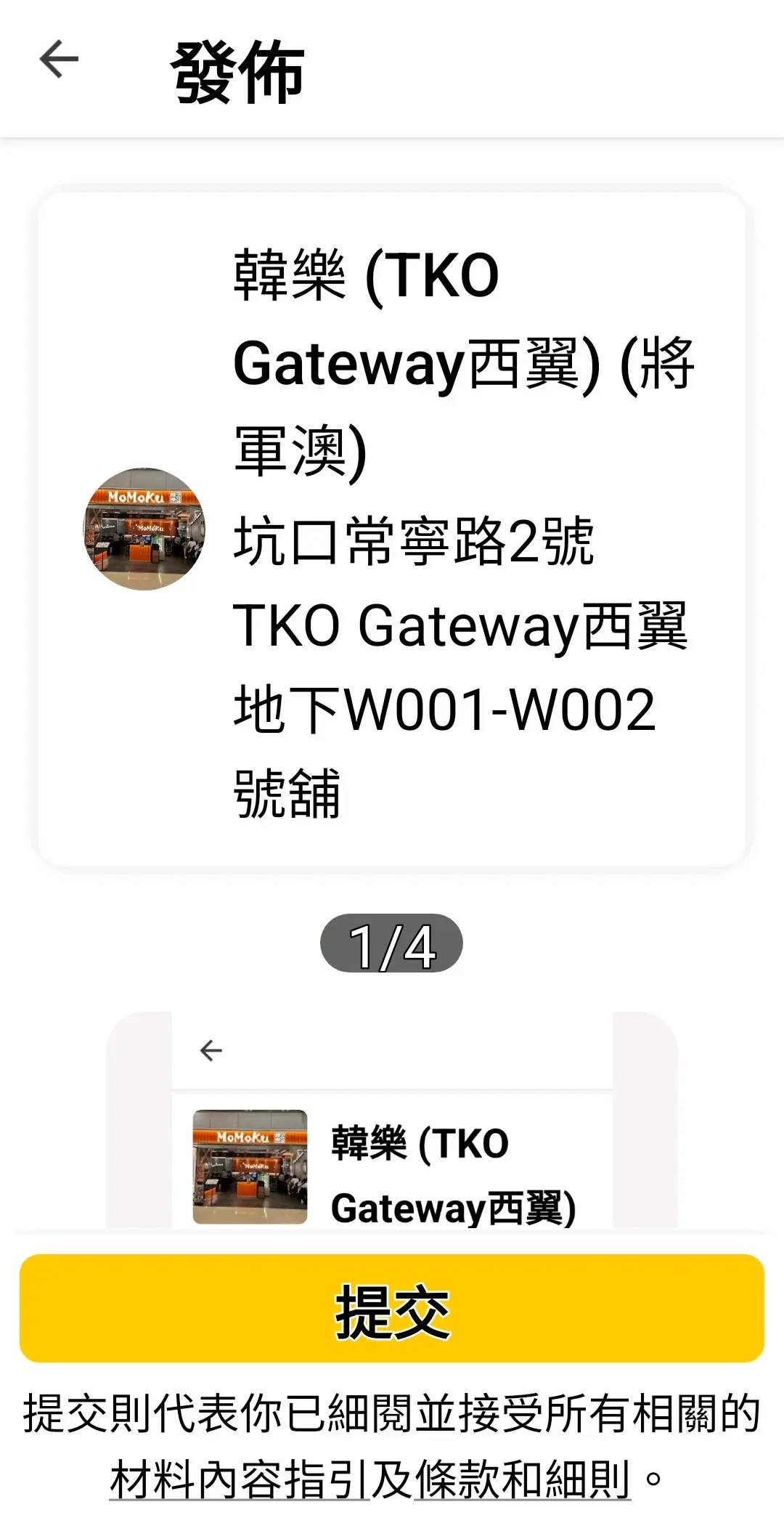The image size is (784, 1523).
Task: Open the 材料內容指引 link
Action: (240, 1481)
